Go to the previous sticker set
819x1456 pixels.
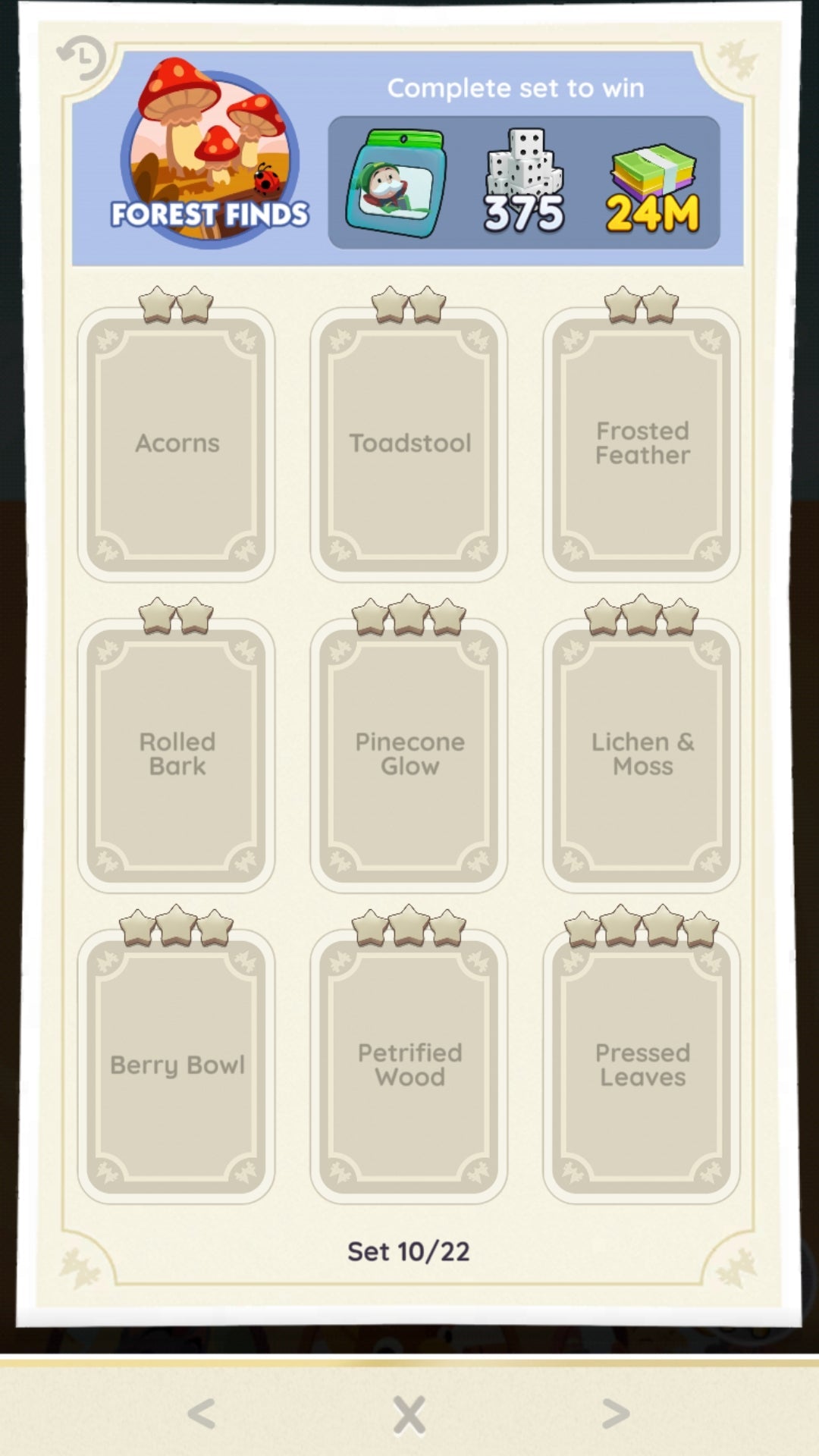pos(202,1414)
